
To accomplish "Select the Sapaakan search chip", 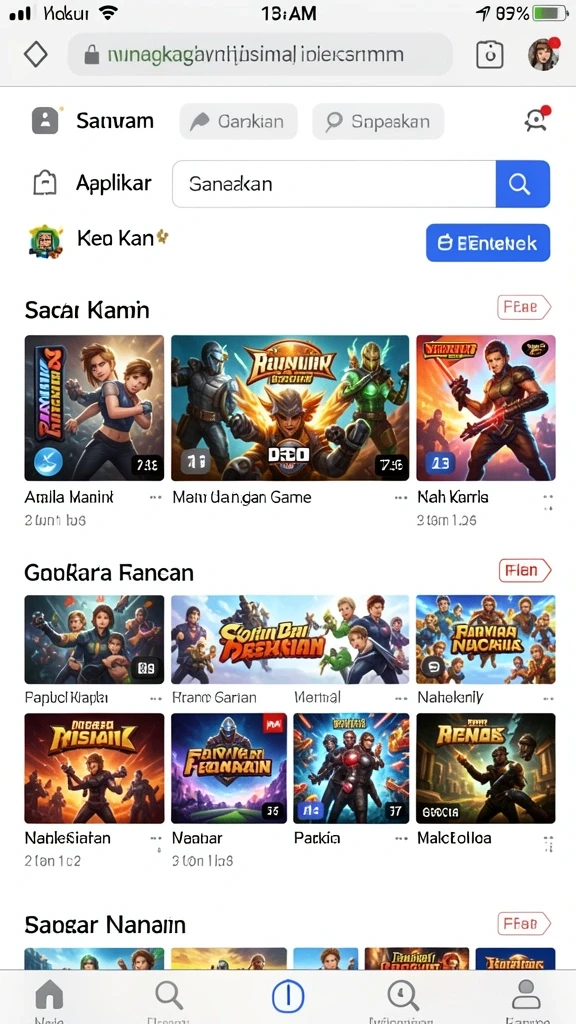I will 378,121.
